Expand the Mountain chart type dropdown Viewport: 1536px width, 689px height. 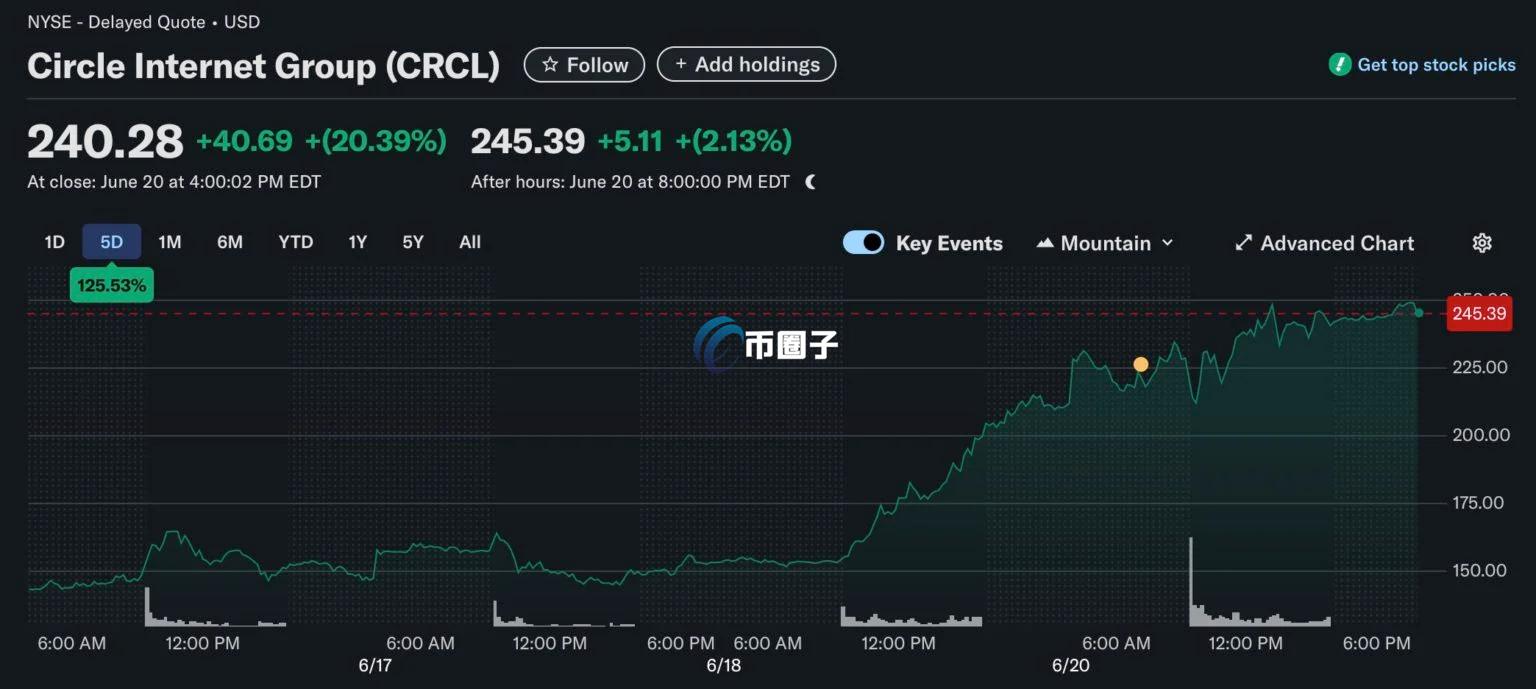pos(1105,243)
